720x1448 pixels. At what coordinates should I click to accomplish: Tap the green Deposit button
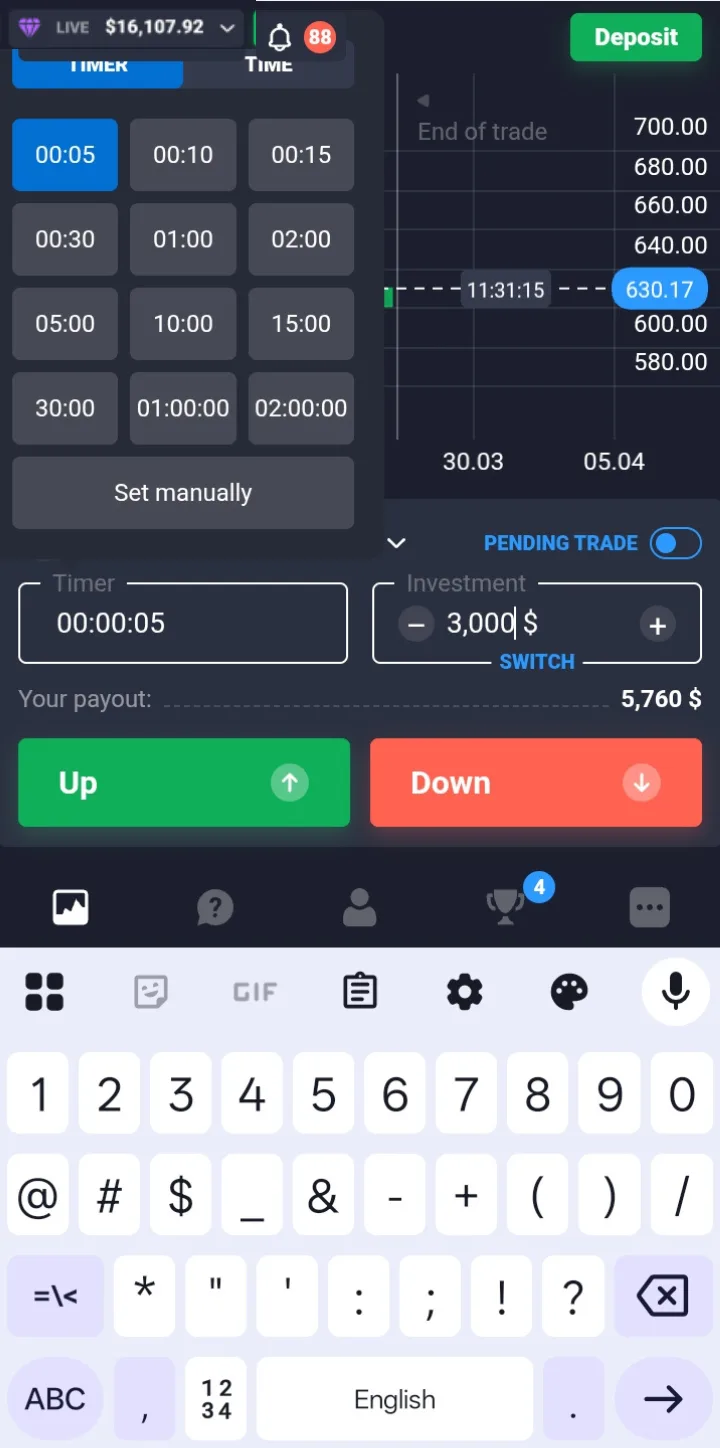636,38
